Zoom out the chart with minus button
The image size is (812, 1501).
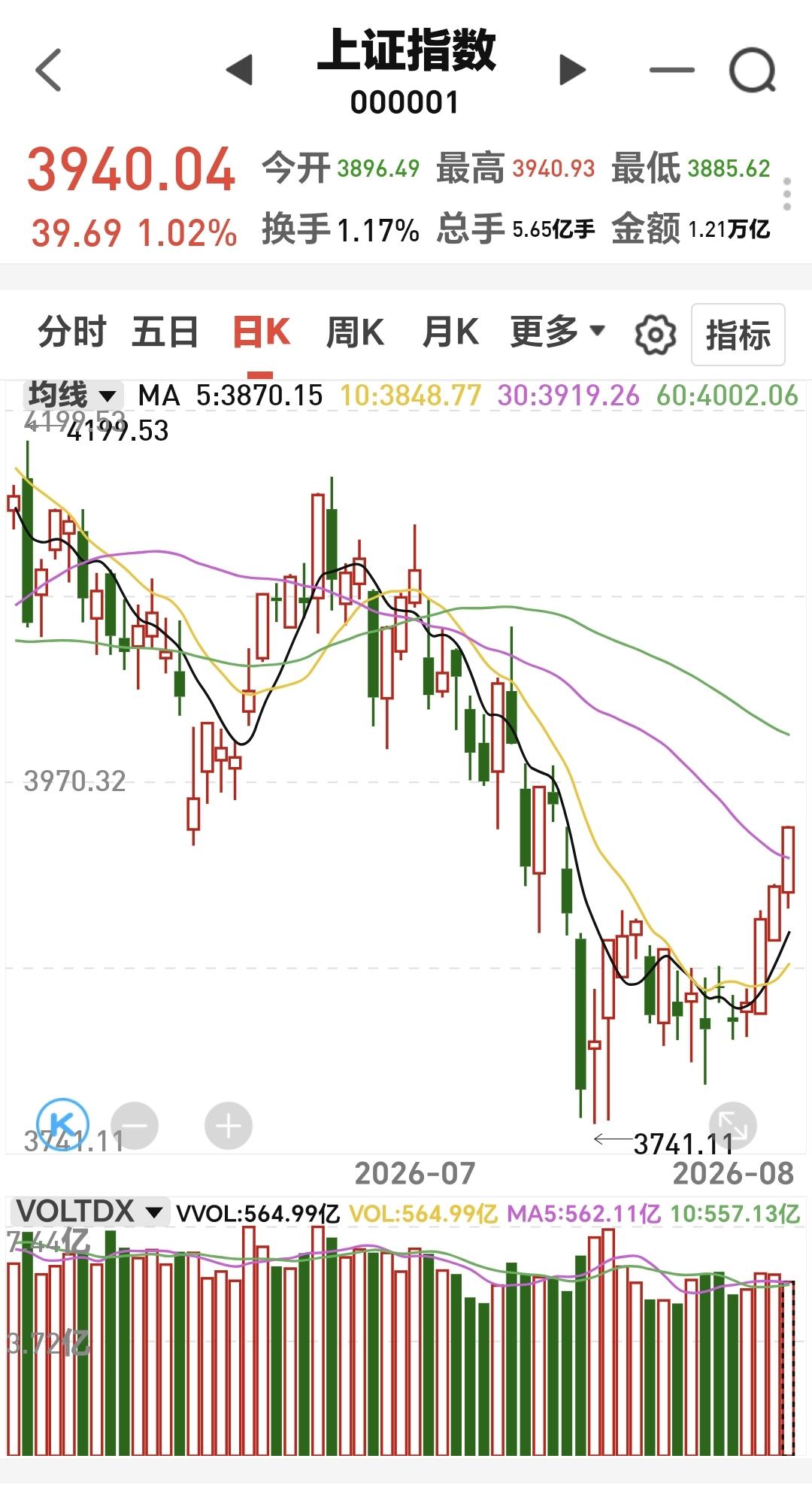pos(135,1126)
